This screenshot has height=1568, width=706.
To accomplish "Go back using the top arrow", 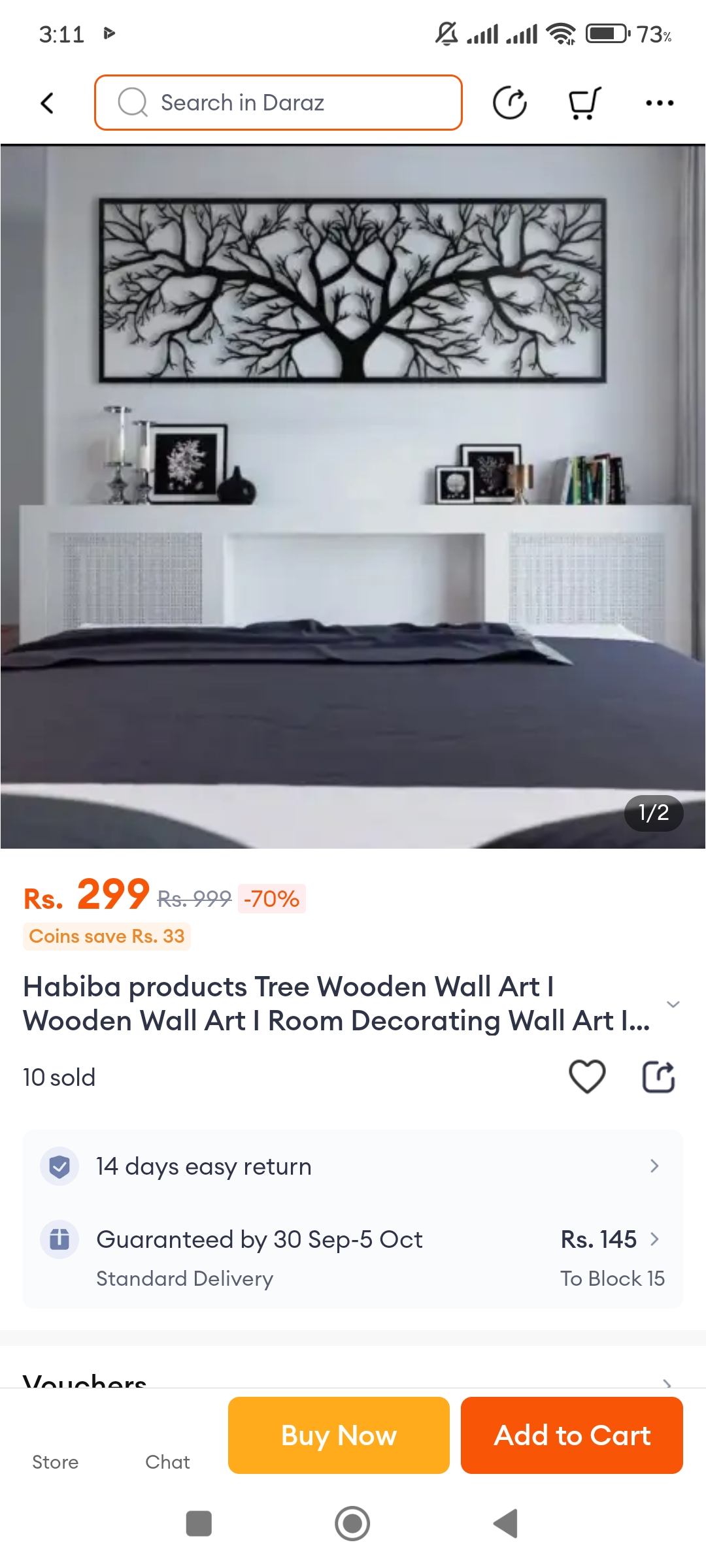I will (47, 103).
